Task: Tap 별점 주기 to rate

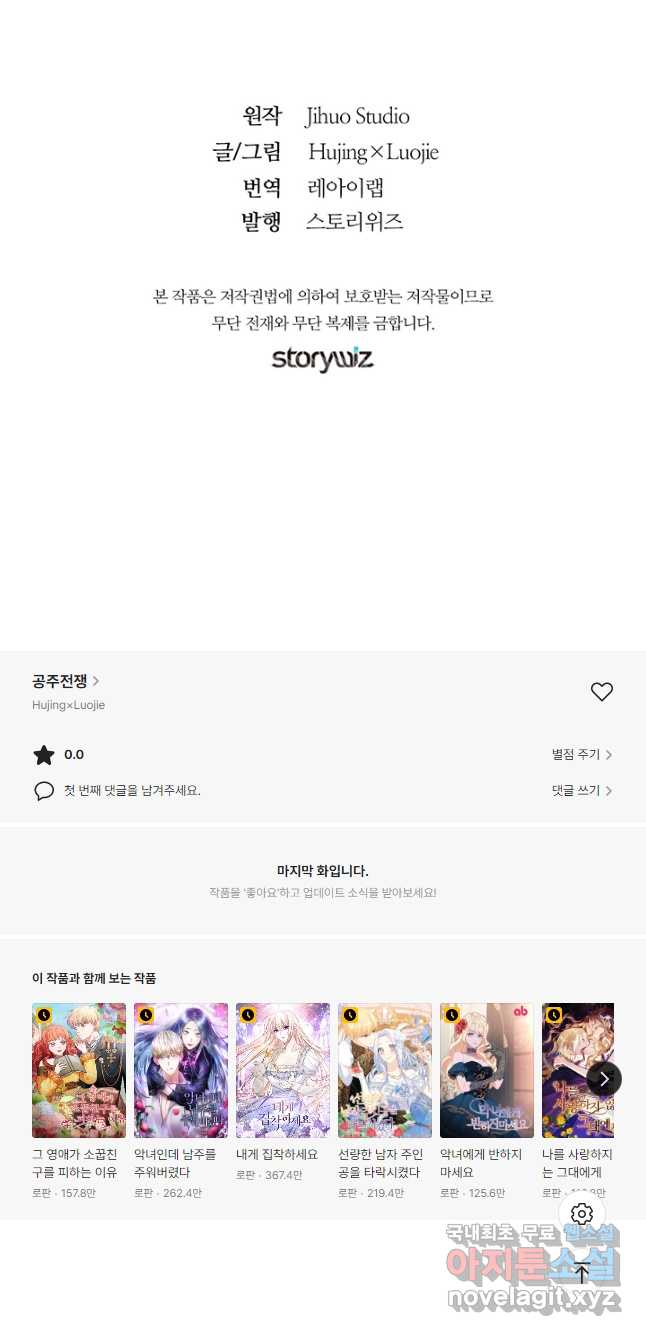Action: [x=582, y=755]
